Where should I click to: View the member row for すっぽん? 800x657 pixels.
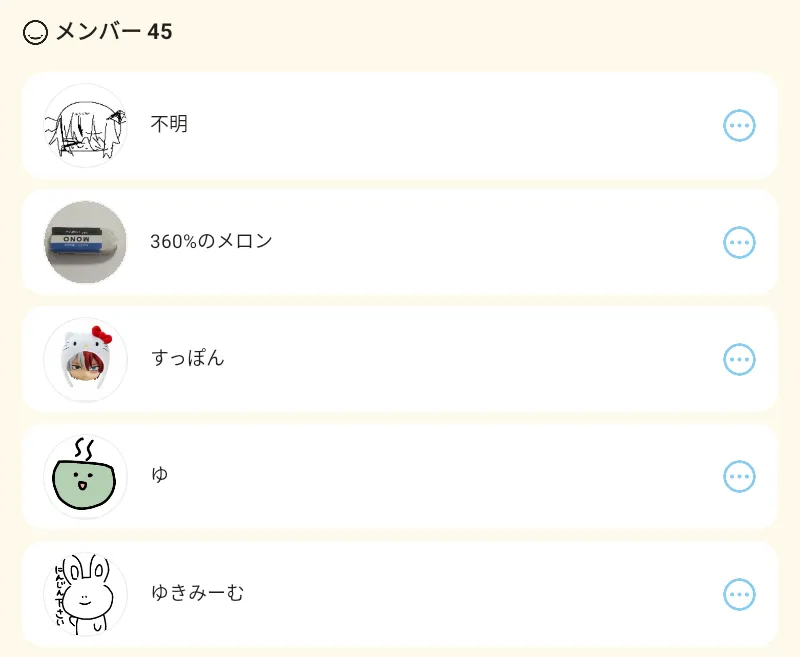[x=400, y=359]
